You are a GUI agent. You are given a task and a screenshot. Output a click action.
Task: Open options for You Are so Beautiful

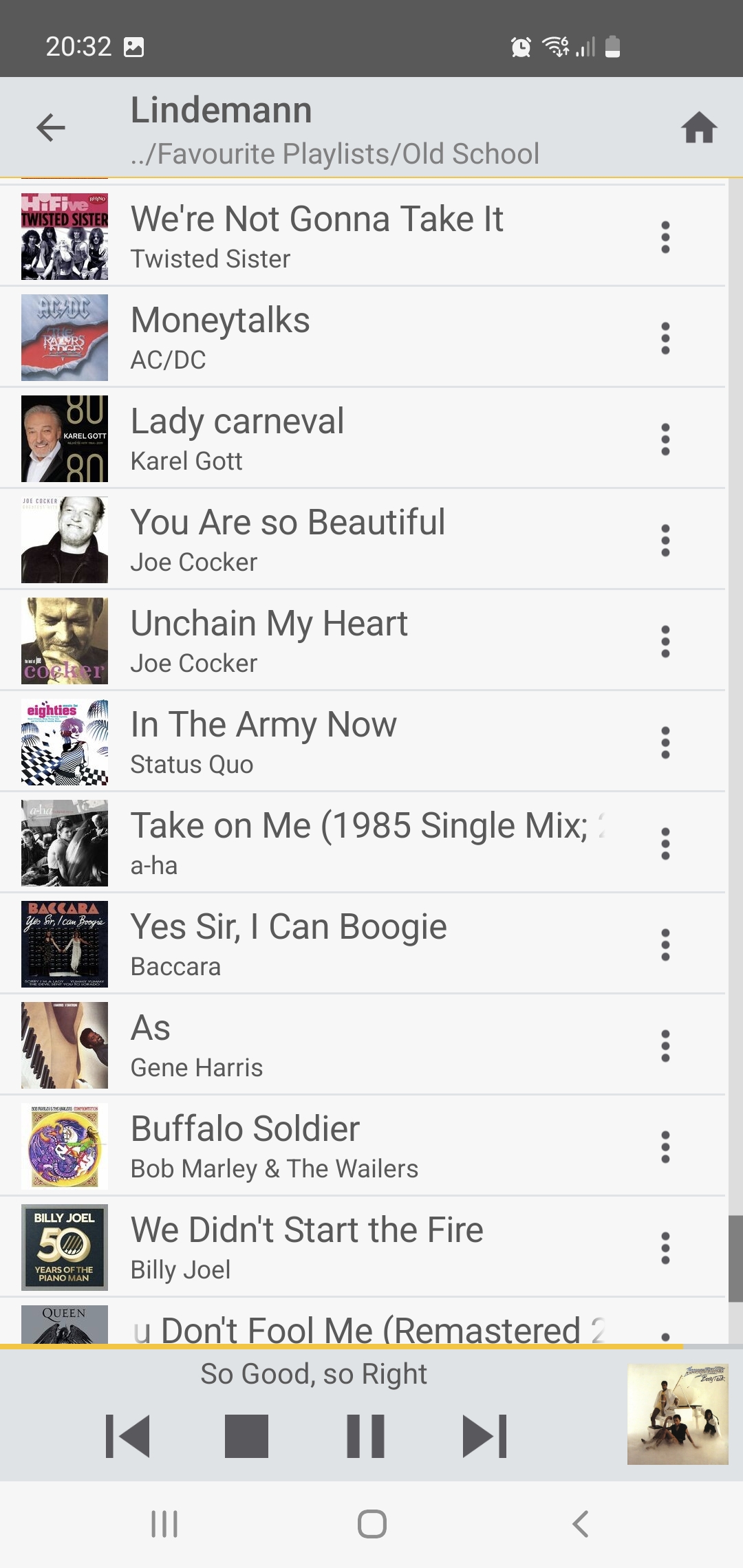665,541
